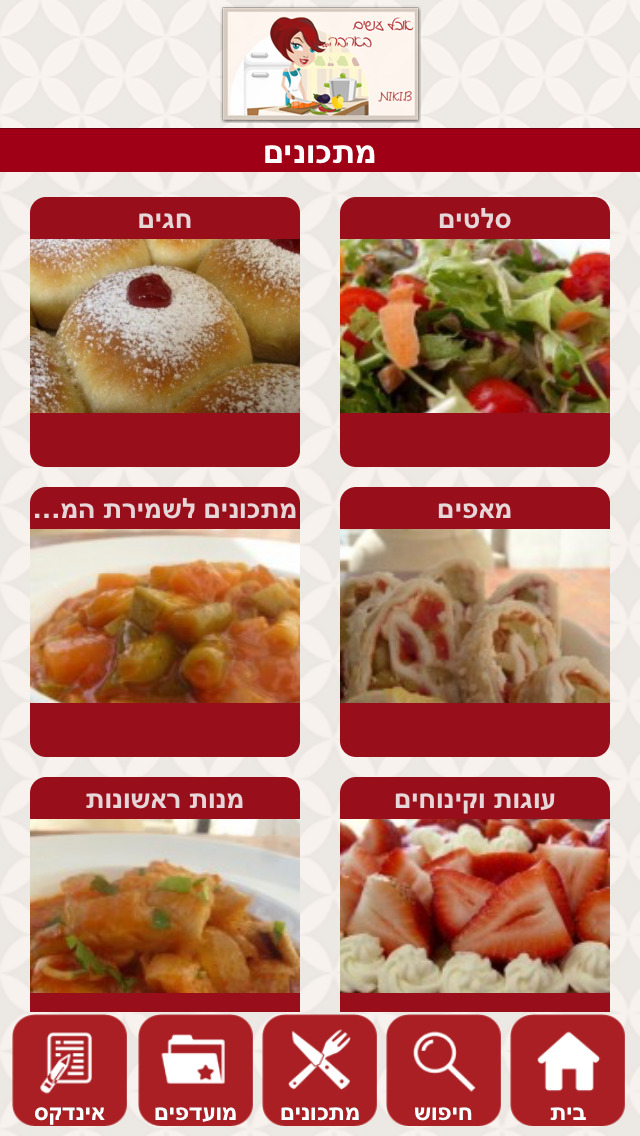The width and height of the screenshot is (640, 1136).
Task: Open the מועדפים (favorites) tab
Action: point(196,1070)
